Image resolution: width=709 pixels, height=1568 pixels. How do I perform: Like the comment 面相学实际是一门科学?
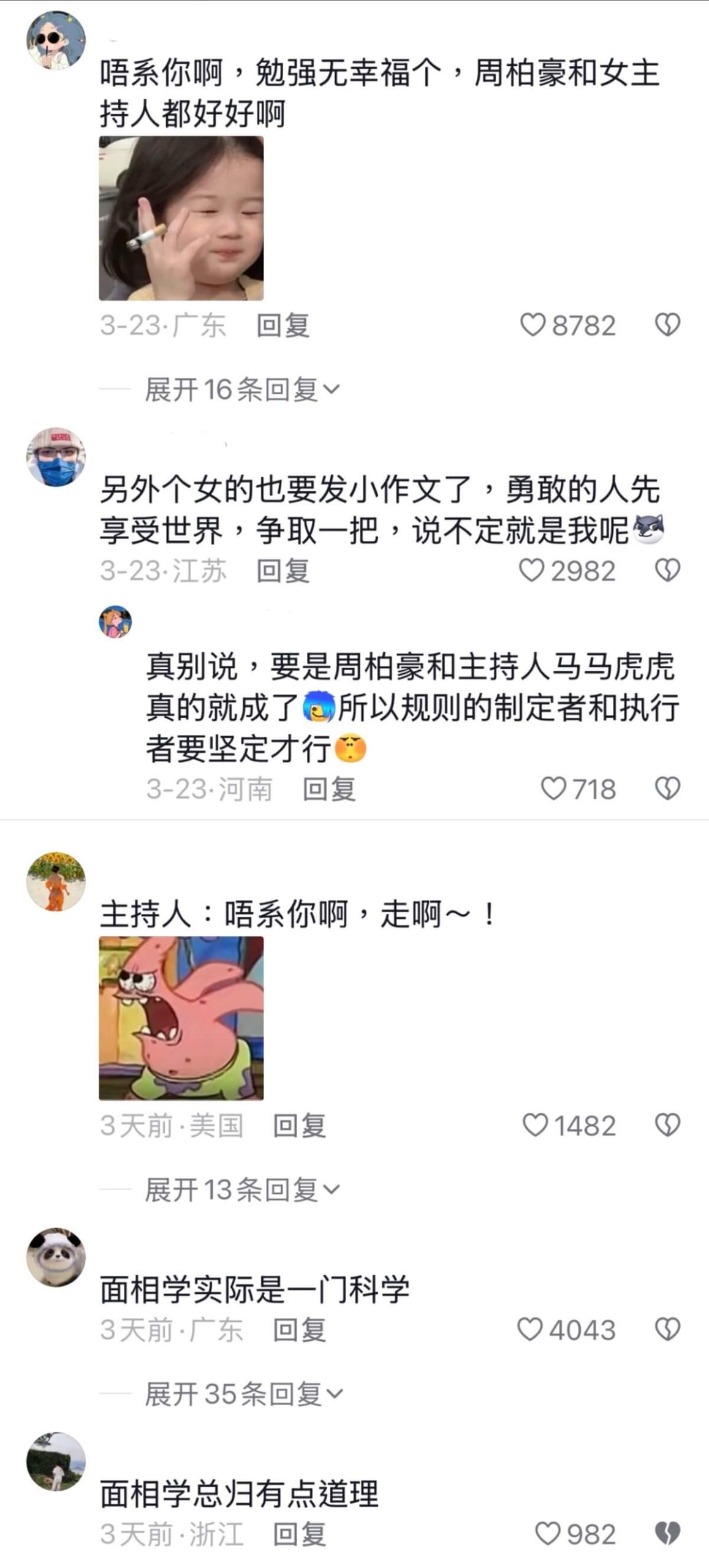tap(529, 1330)
